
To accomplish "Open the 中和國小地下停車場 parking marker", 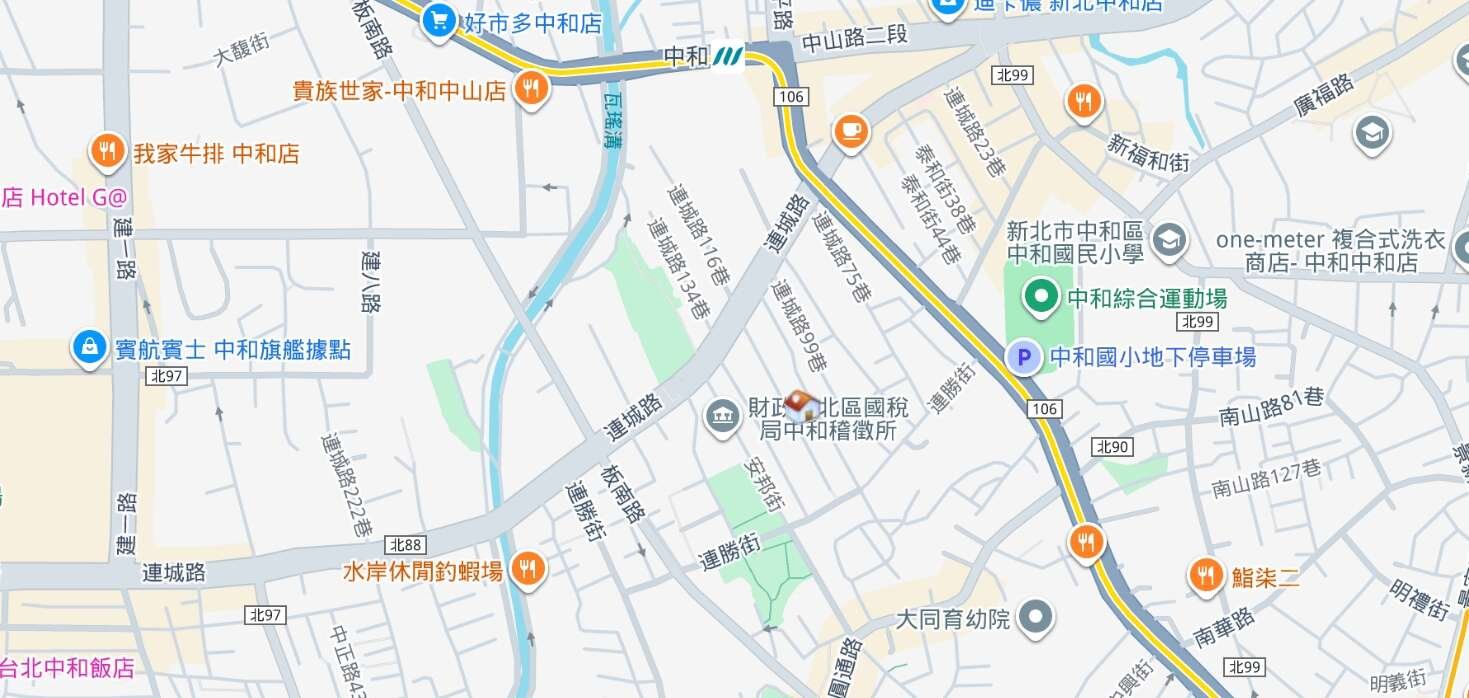I will (1023, 357).
